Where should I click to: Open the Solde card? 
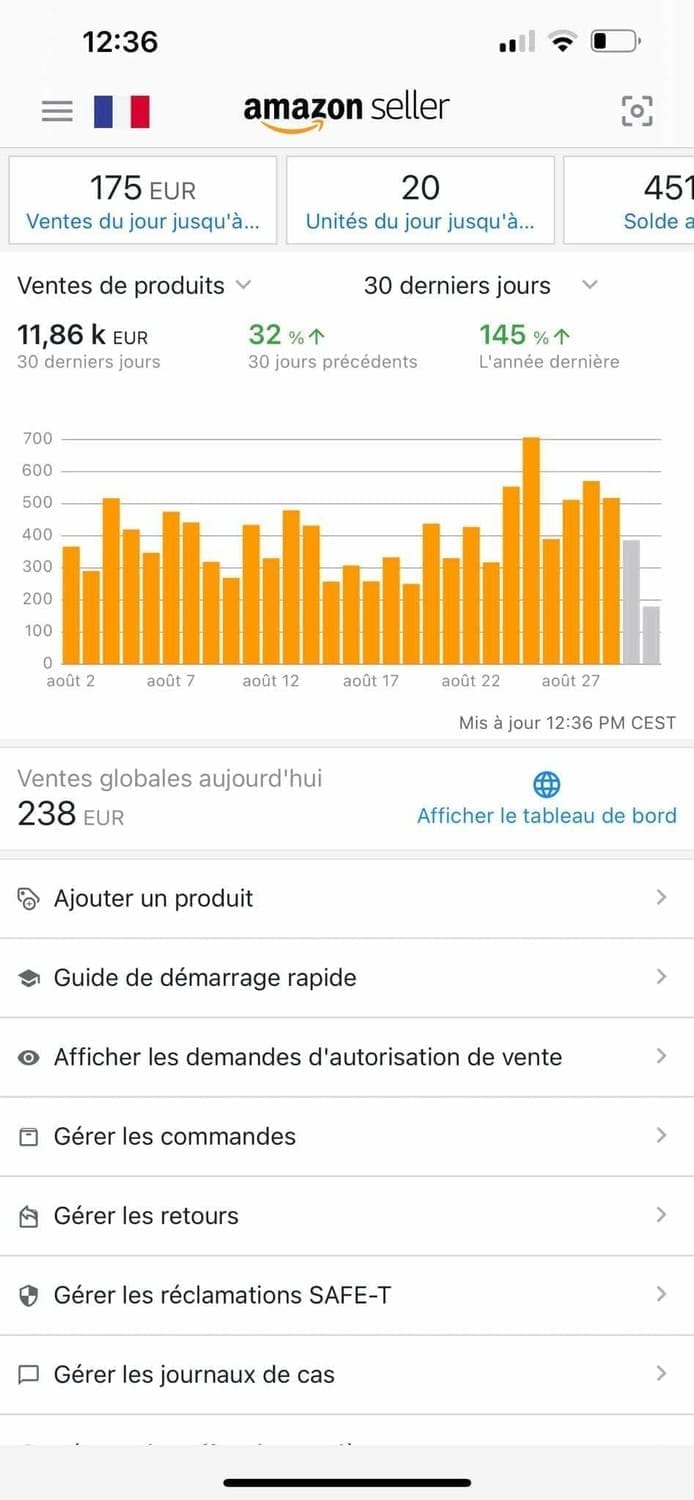click(629, 200)
